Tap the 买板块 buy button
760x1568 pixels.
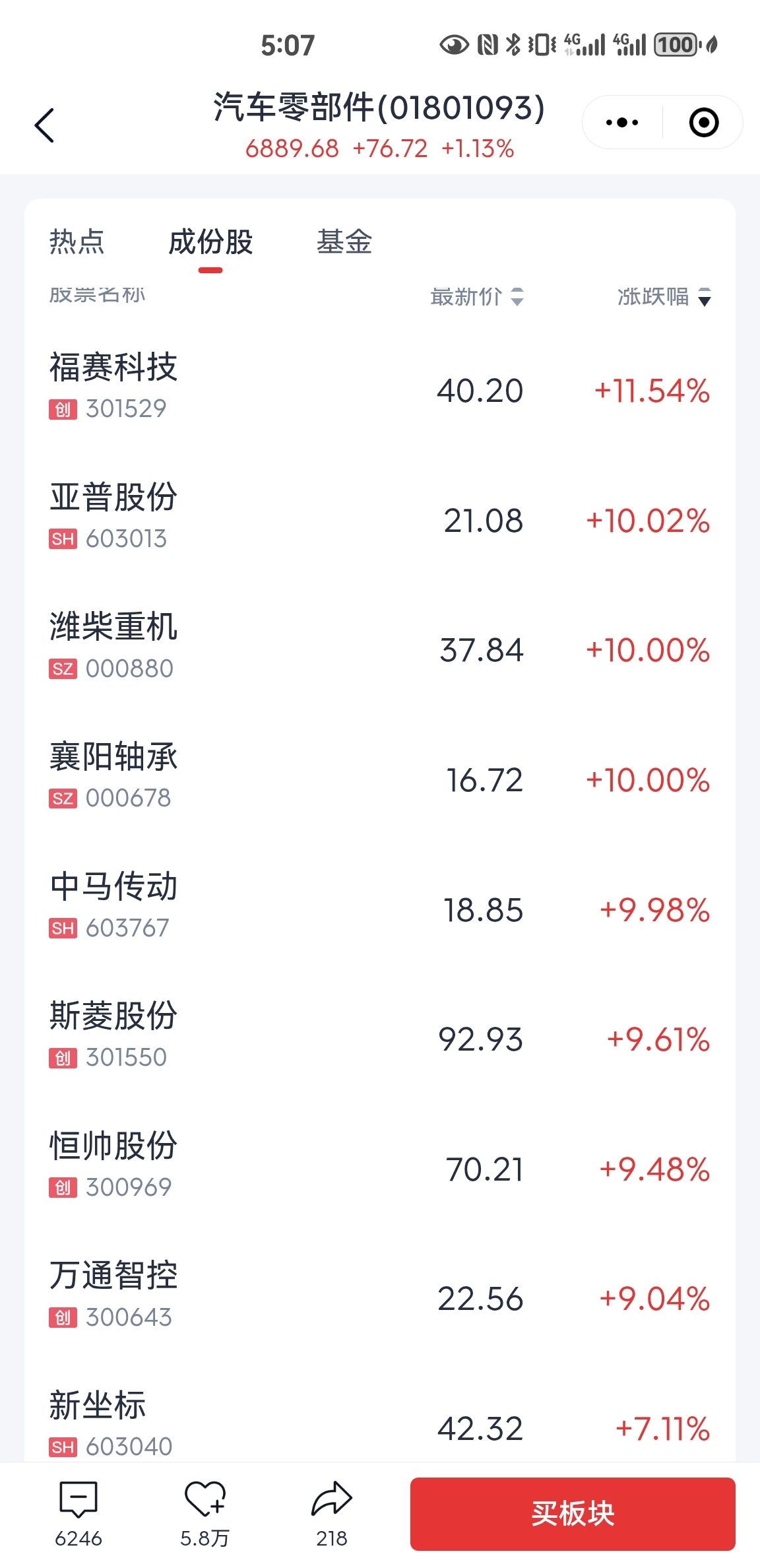(x=573, y=1514)
